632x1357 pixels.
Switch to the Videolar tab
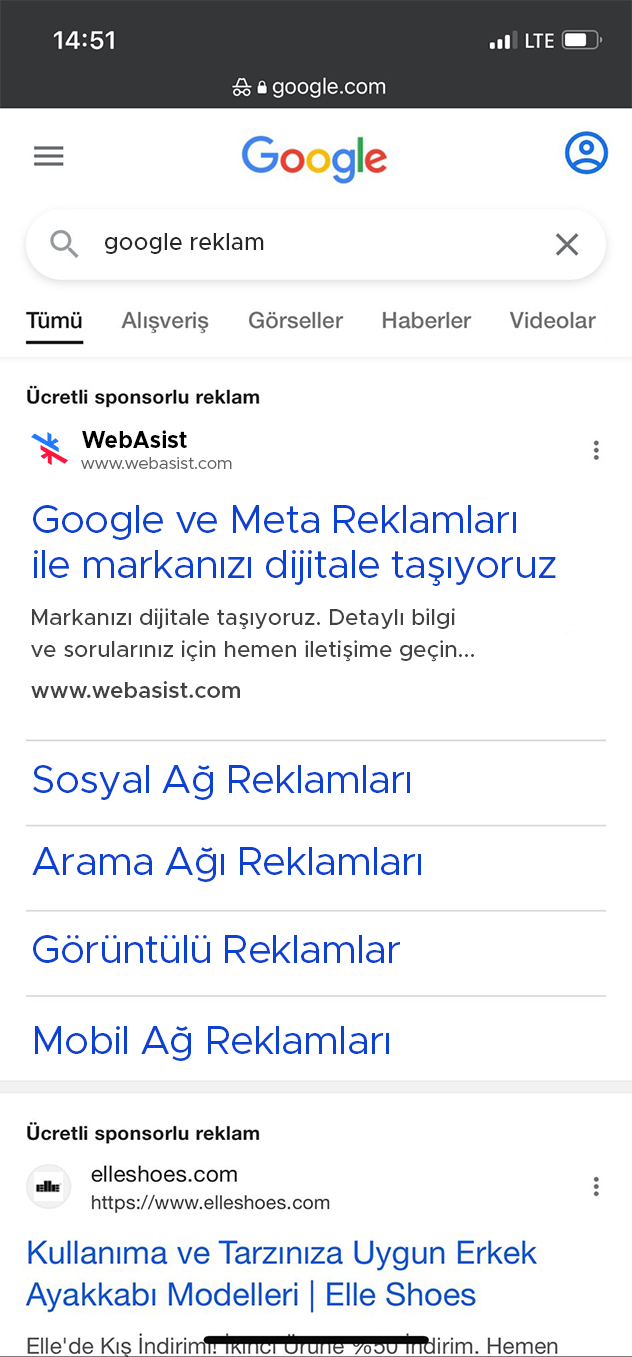pos(552,321)
